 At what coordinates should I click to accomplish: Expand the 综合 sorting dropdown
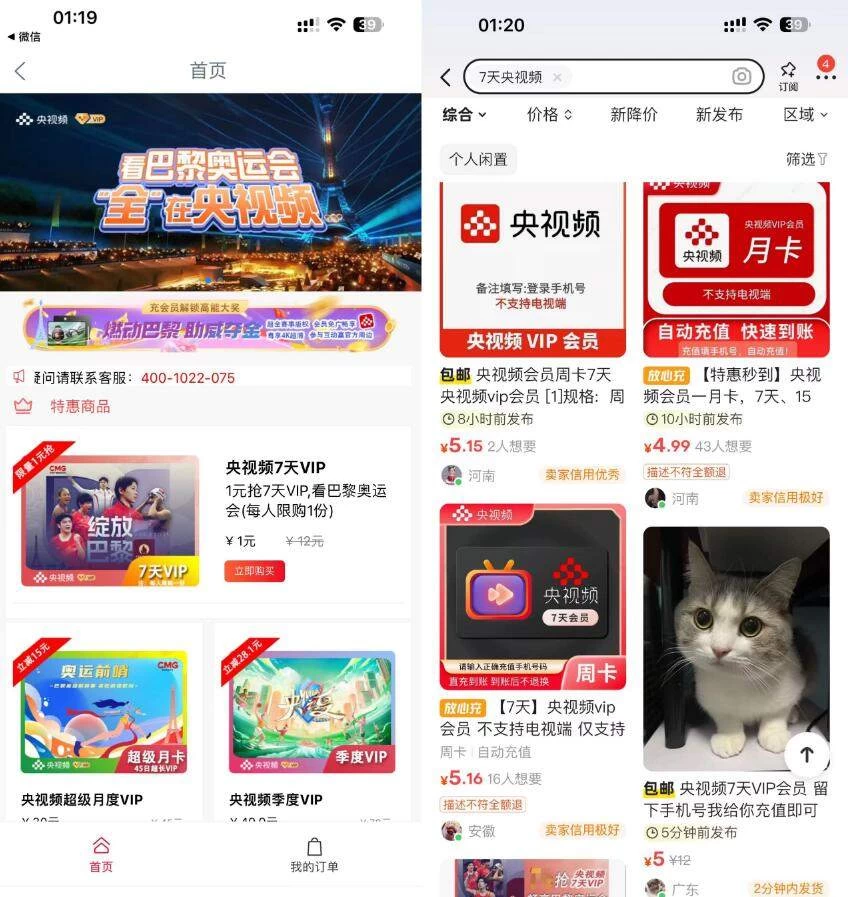coord(464,115)
